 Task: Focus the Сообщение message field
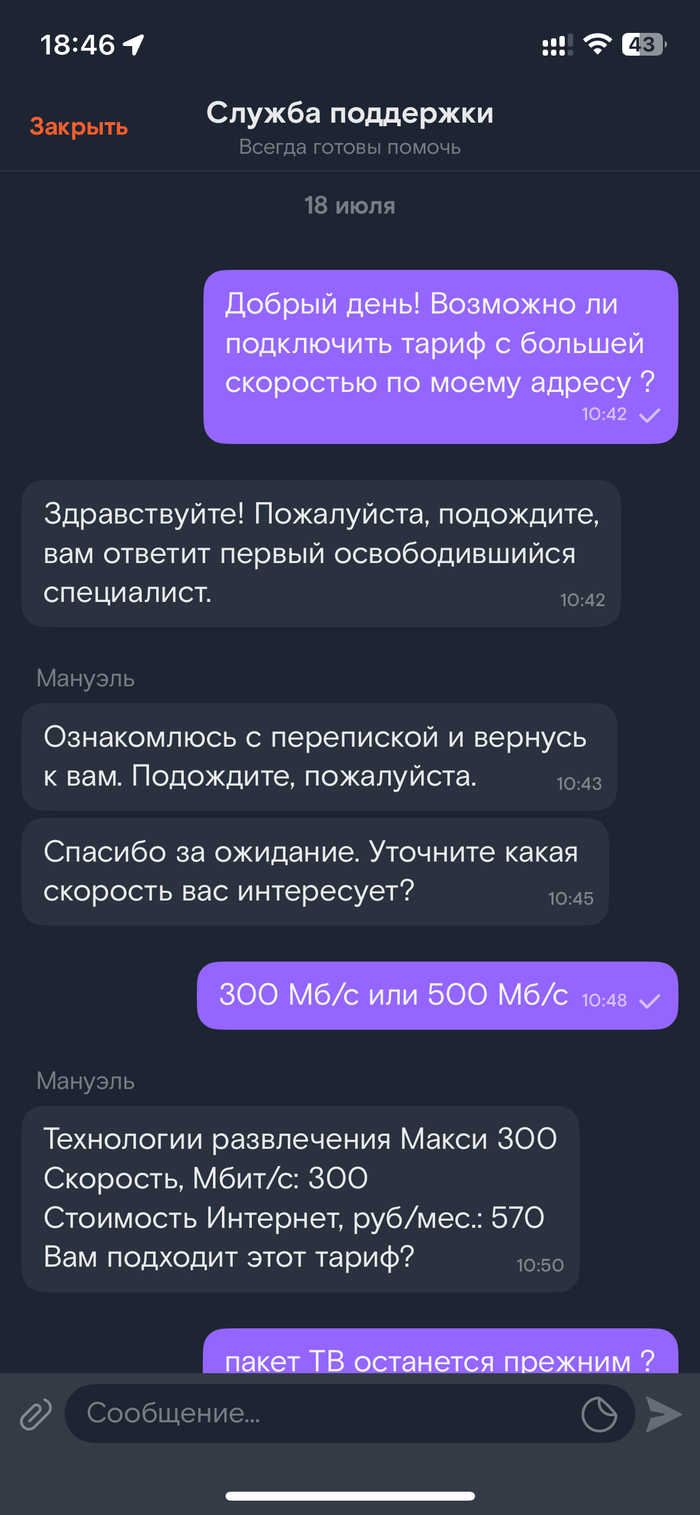(320, 1413)
